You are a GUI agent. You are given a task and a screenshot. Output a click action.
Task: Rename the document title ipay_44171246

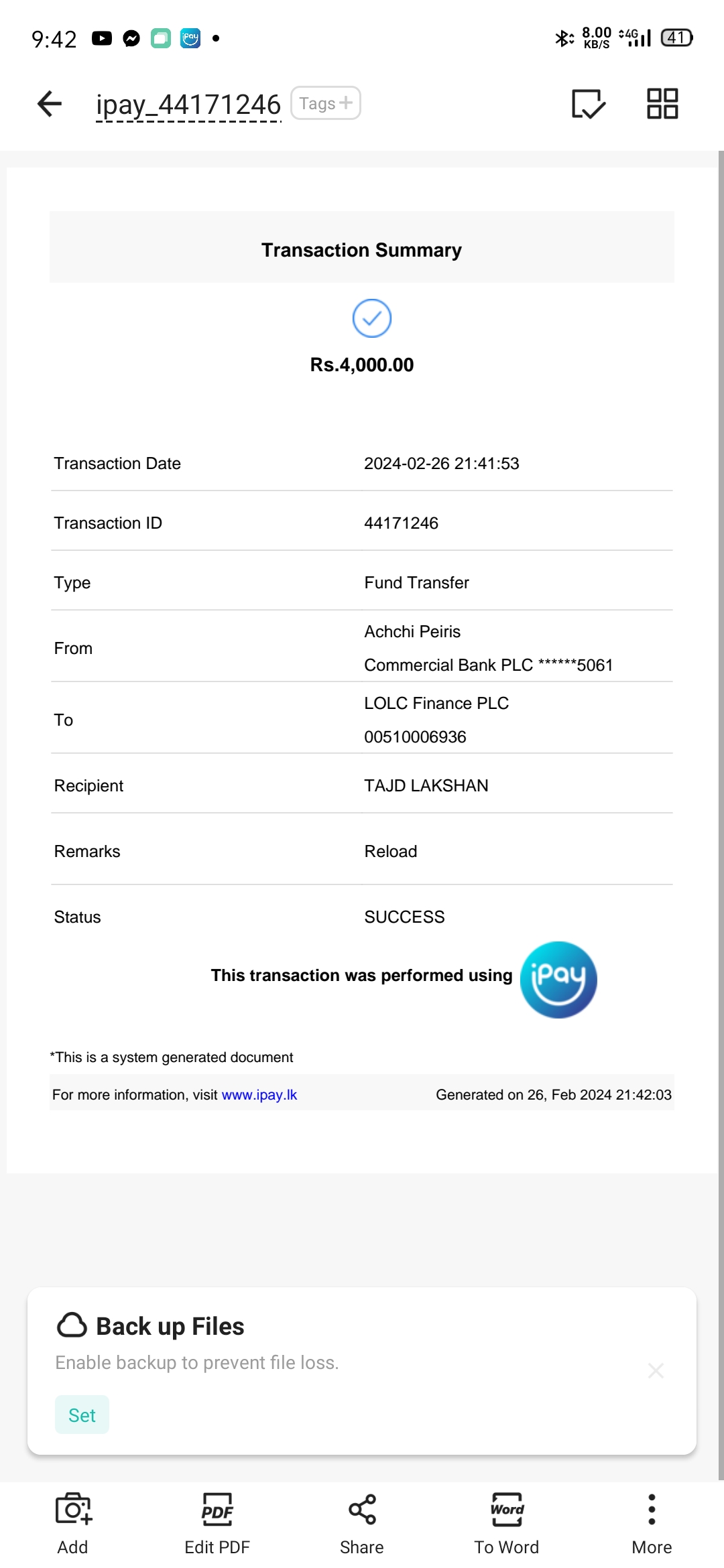(188, 105)
